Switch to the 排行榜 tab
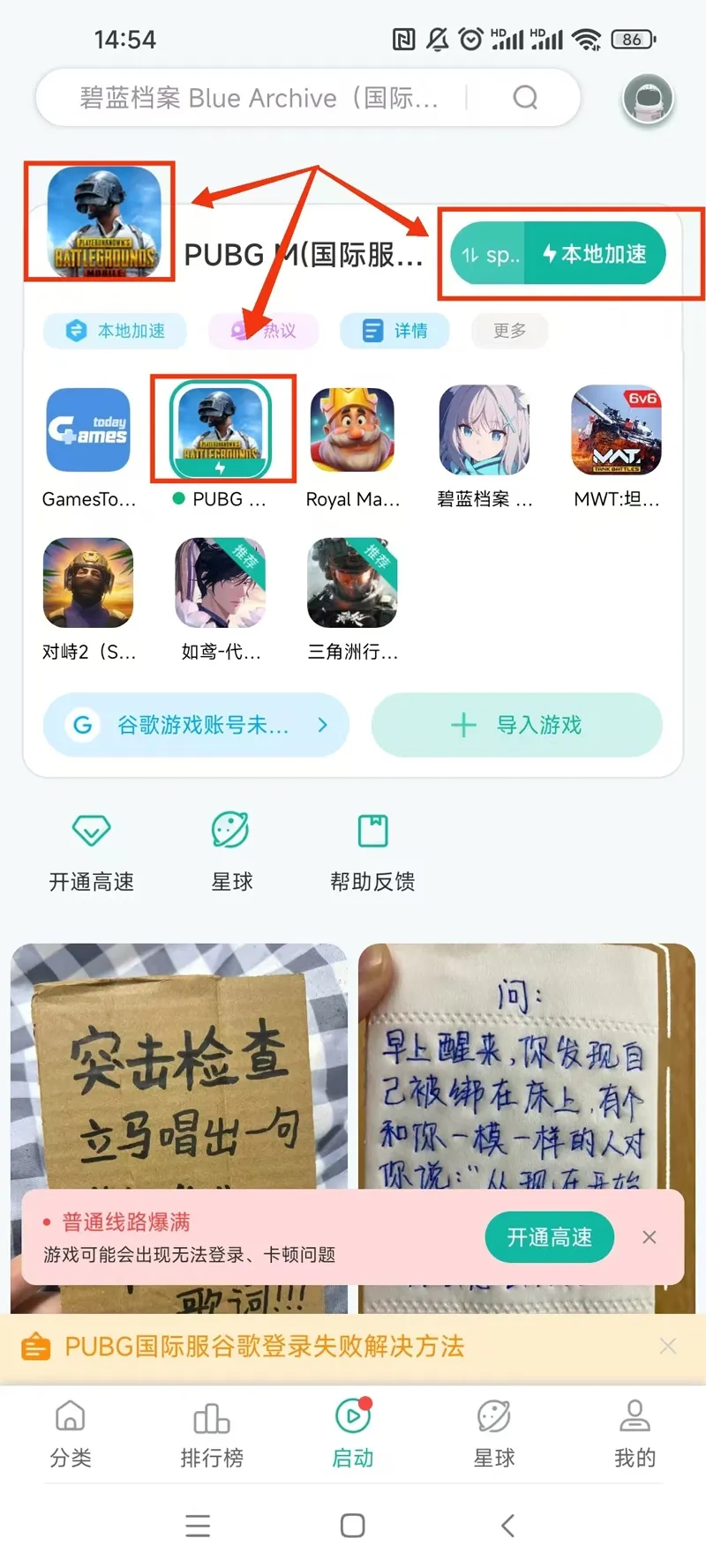This screenshot has width=706, height=1568. pyautogui.click(x=212, y=1434)
